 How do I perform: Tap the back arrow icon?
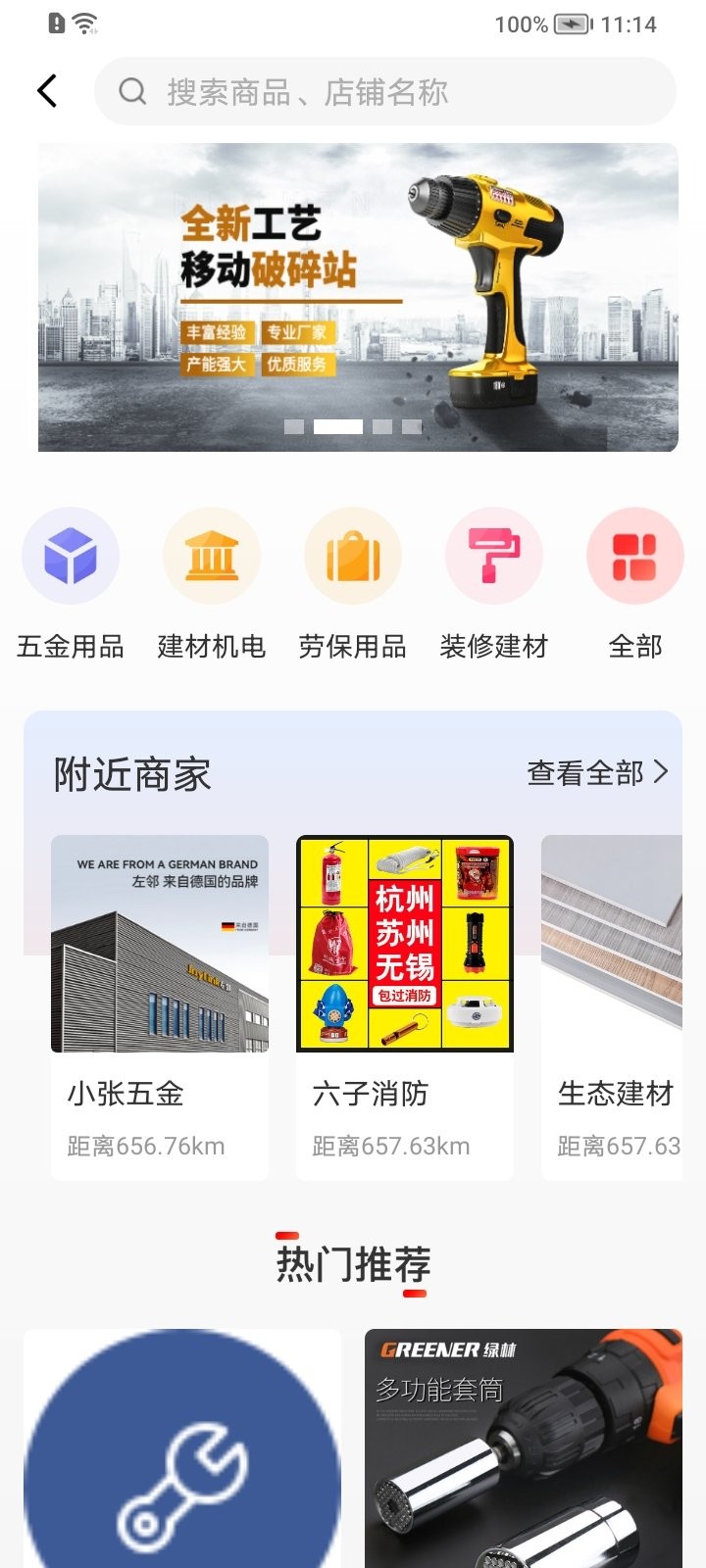[46, 90]
